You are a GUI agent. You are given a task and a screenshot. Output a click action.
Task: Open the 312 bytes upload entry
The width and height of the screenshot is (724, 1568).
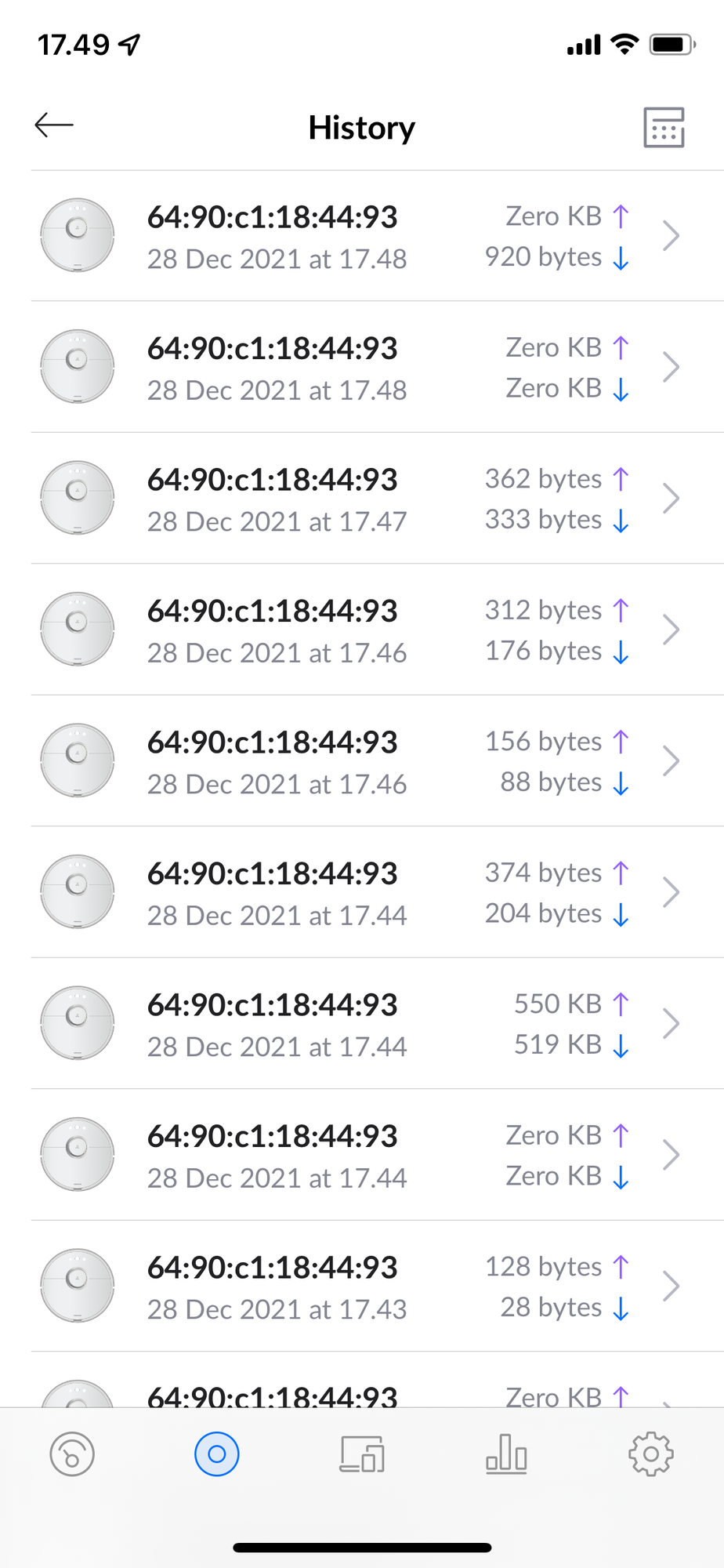click(377, 630)
